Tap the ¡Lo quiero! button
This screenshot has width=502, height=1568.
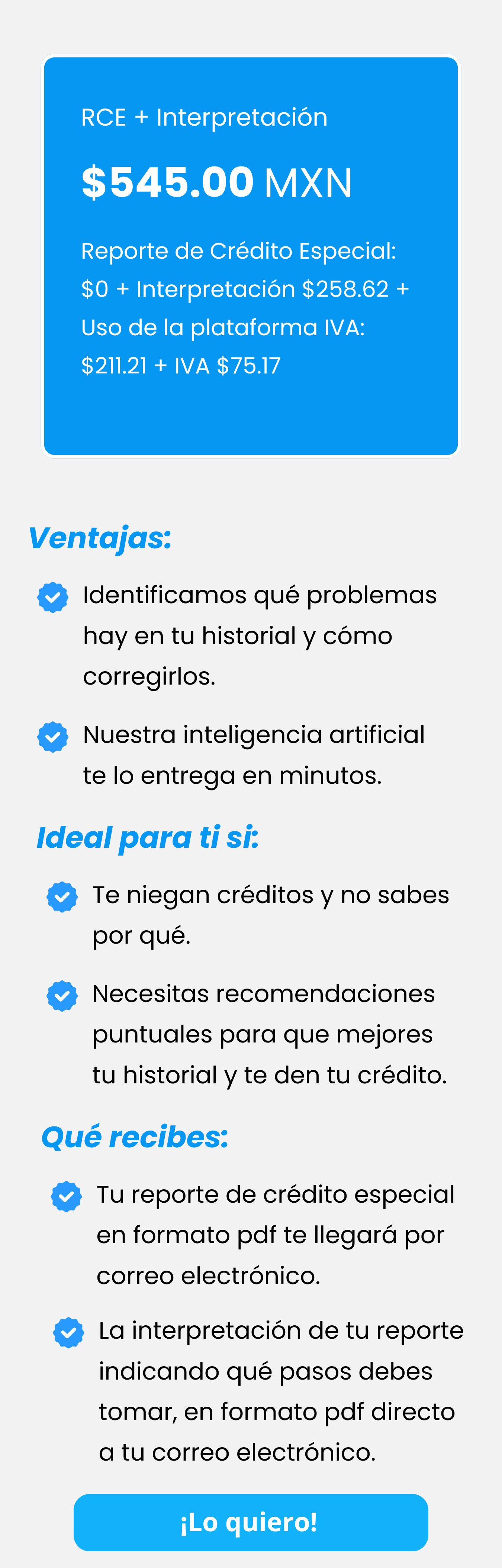250,1522
